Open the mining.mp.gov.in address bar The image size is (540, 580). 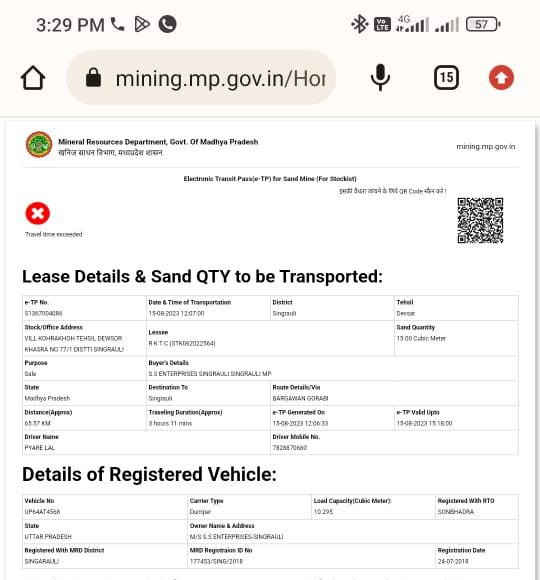click(x=201, y=78)
